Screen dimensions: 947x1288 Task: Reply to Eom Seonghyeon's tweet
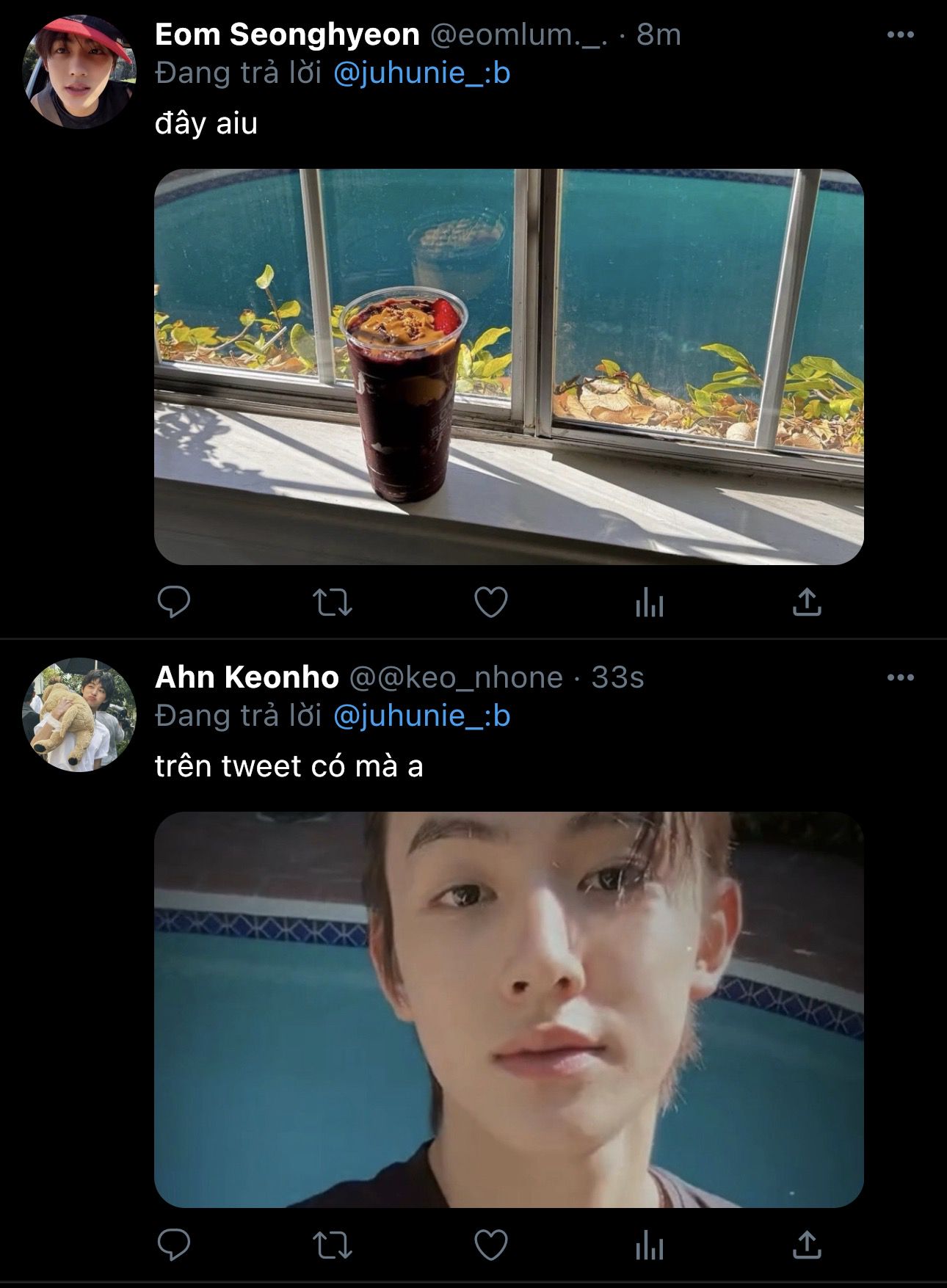174,603
